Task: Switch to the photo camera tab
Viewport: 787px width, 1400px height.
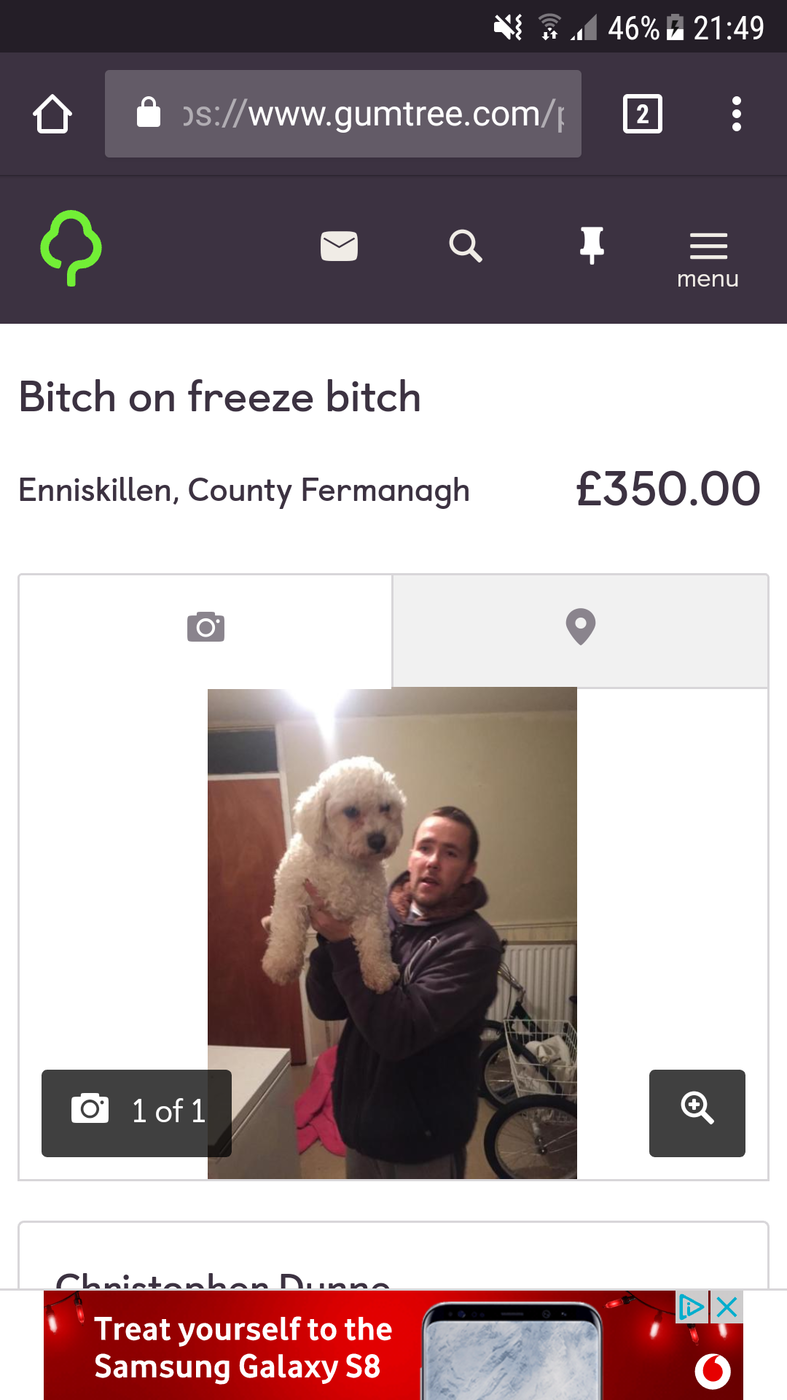Action: (x=205, y=630)
